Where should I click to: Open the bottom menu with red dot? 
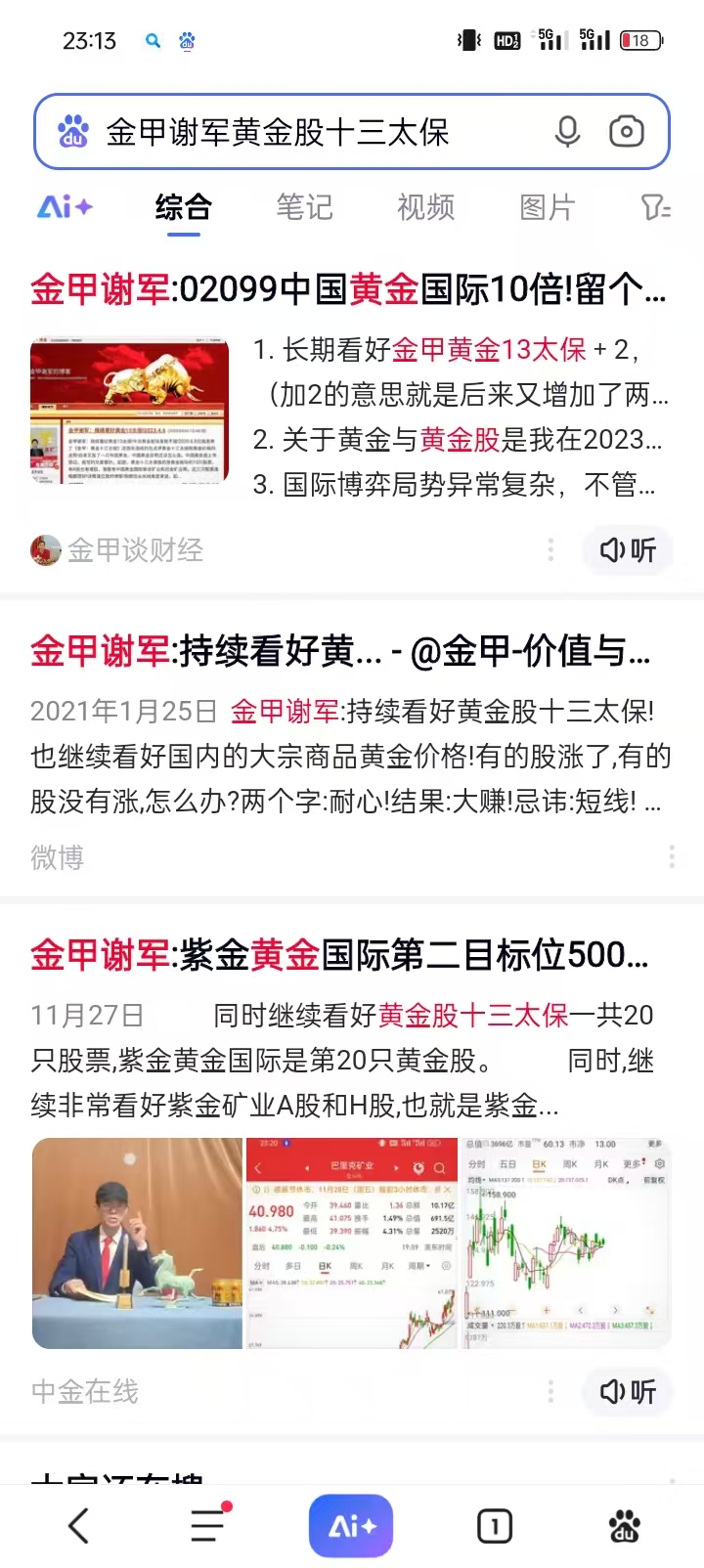click(x=208, y=1525)
